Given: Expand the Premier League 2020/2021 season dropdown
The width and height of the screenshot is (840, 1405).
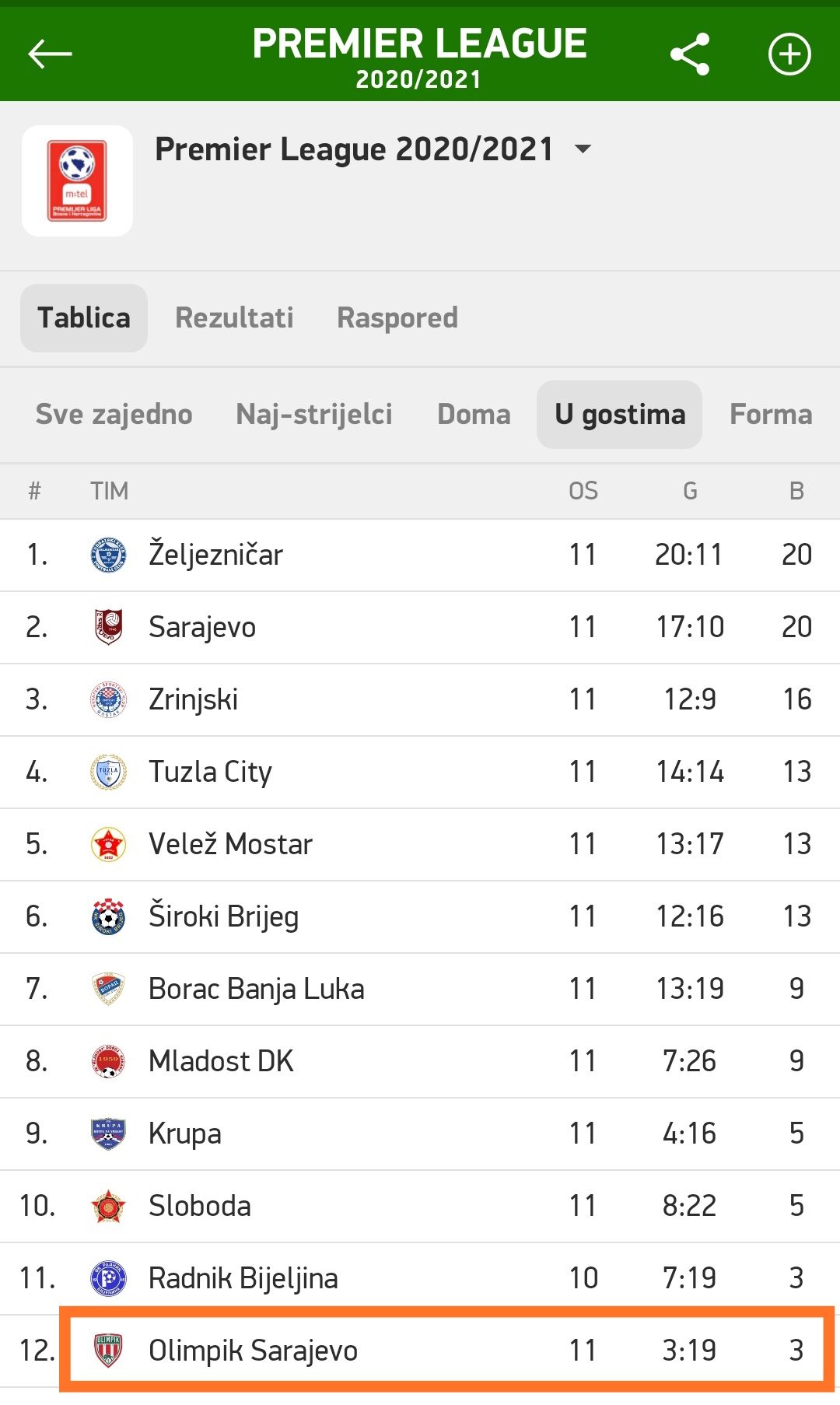Looking at the screenshot, I should point(583,149).
